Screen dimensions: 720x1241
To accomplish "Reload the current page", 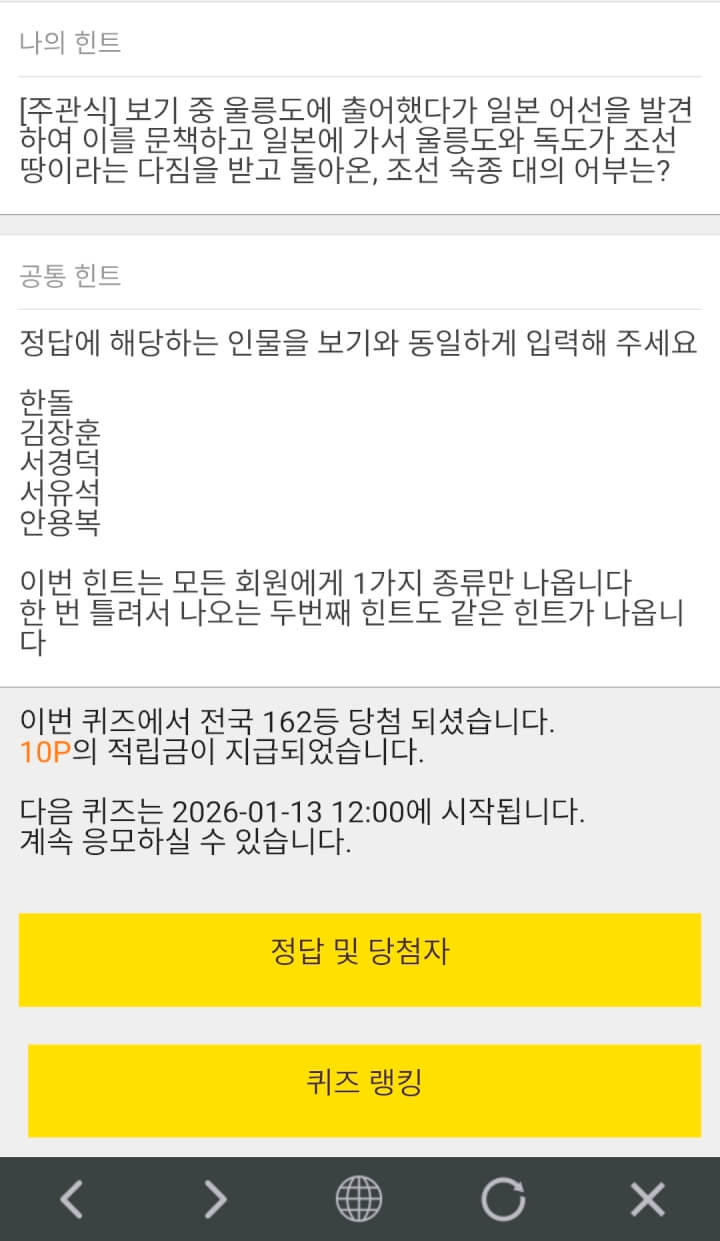I will click(503, 1198).
